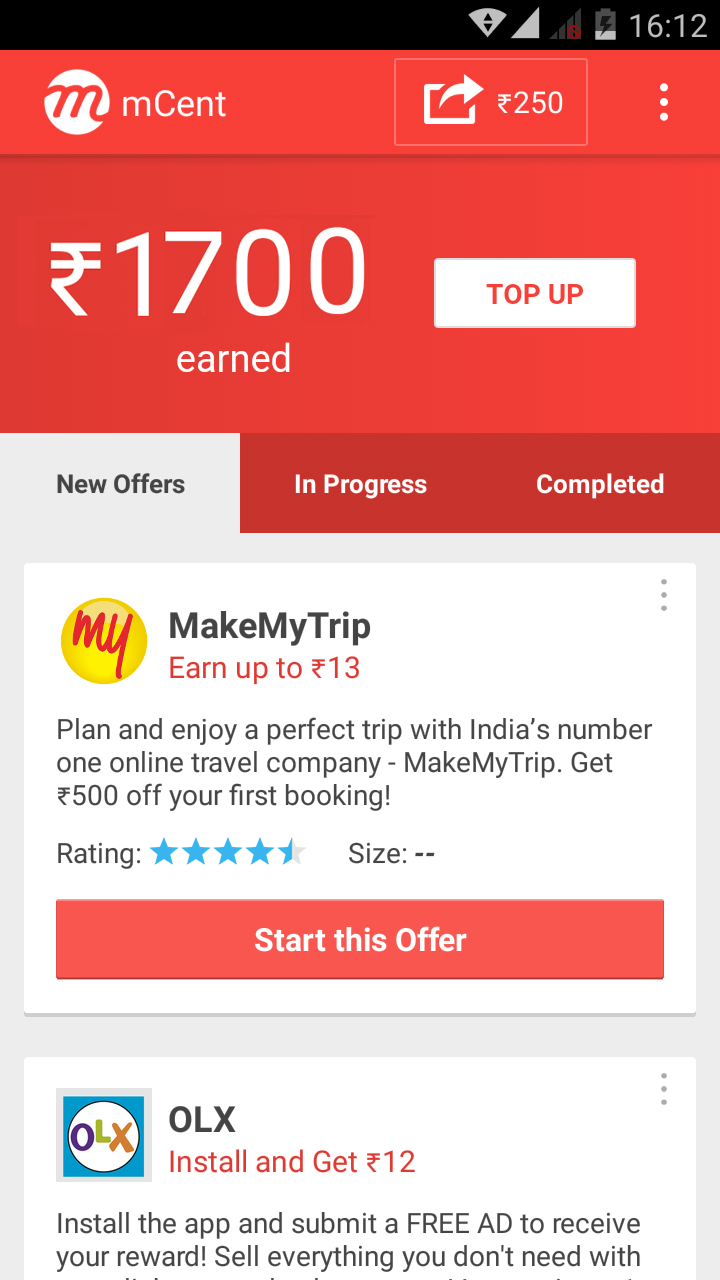Click the Earn up to ₹13 label
Image resolution: width=720 pixels, height=1280 pixels.
click(x=264, y=667)
